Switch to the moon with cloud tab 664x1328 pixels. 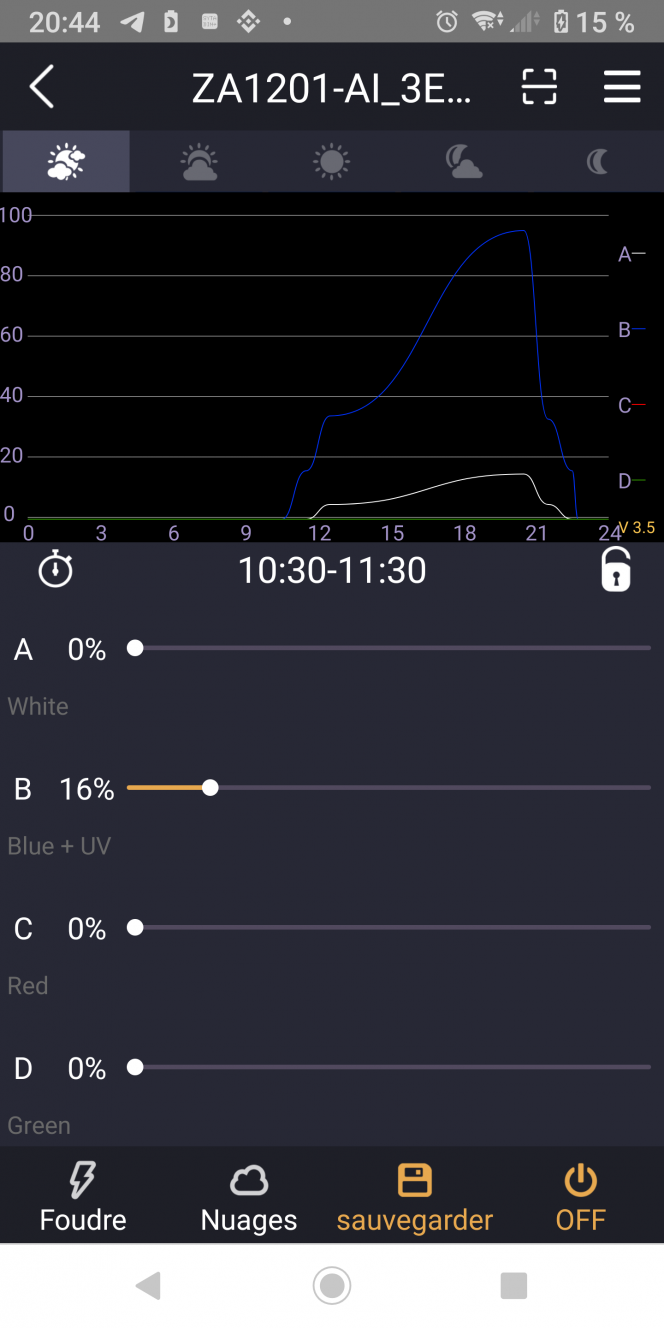click(464, 161)
